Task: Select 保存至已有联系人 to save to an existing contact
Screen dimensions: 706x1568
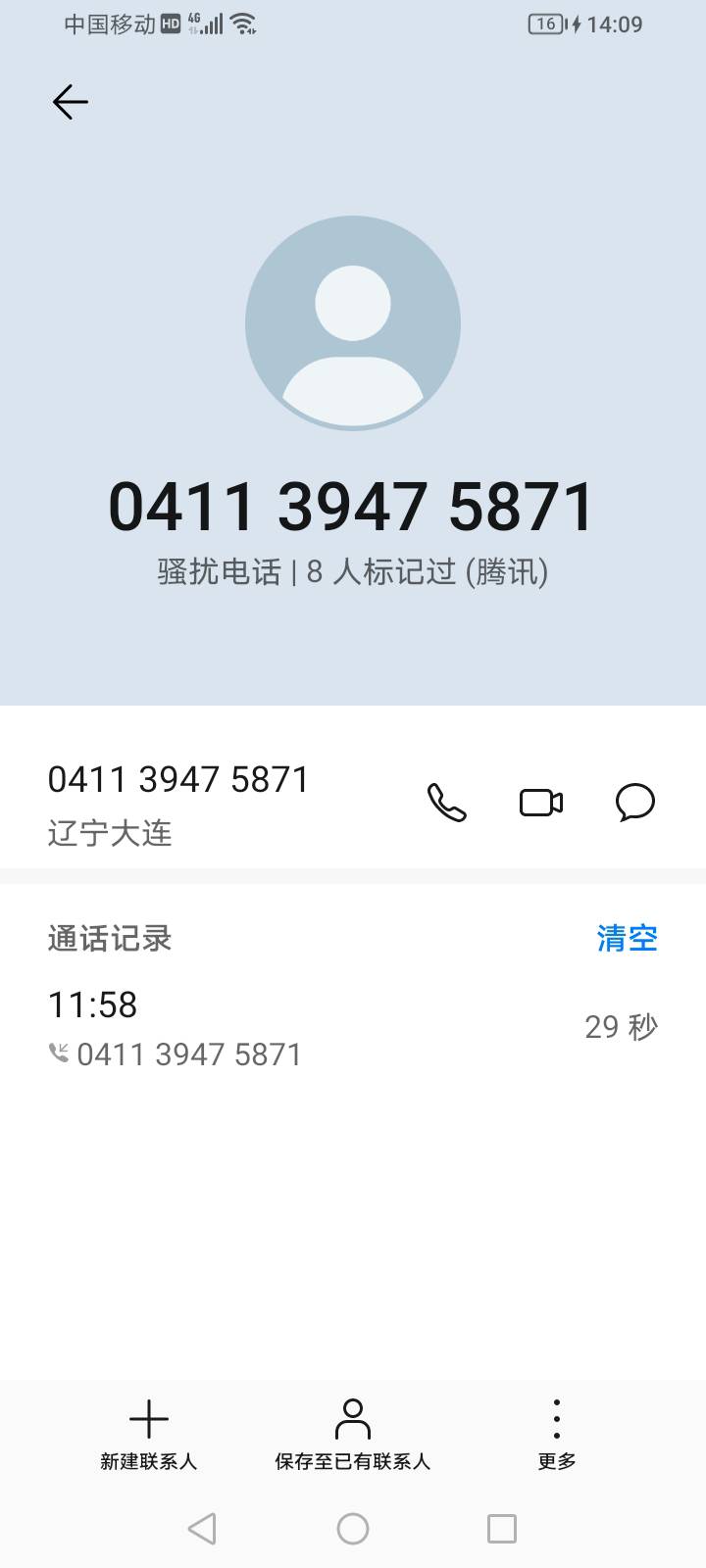Action: pyautogui.click(x=353, y=1435)
